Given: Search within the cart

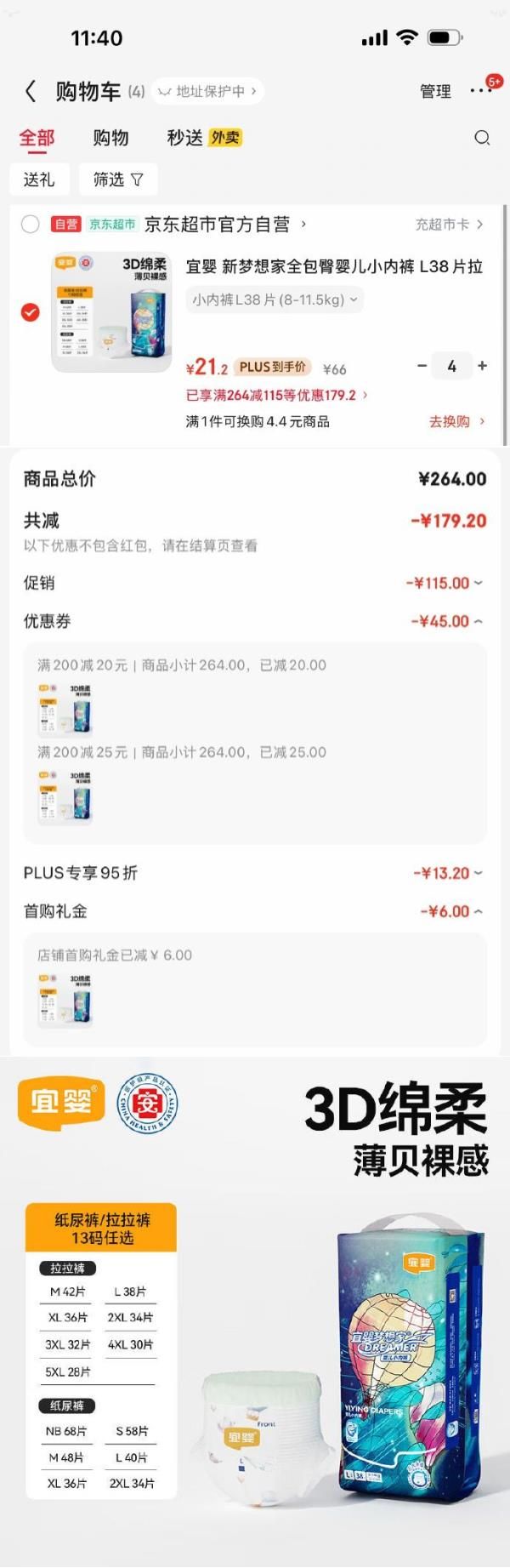Looking at the screenshot, I should click(x=482, y=138).
